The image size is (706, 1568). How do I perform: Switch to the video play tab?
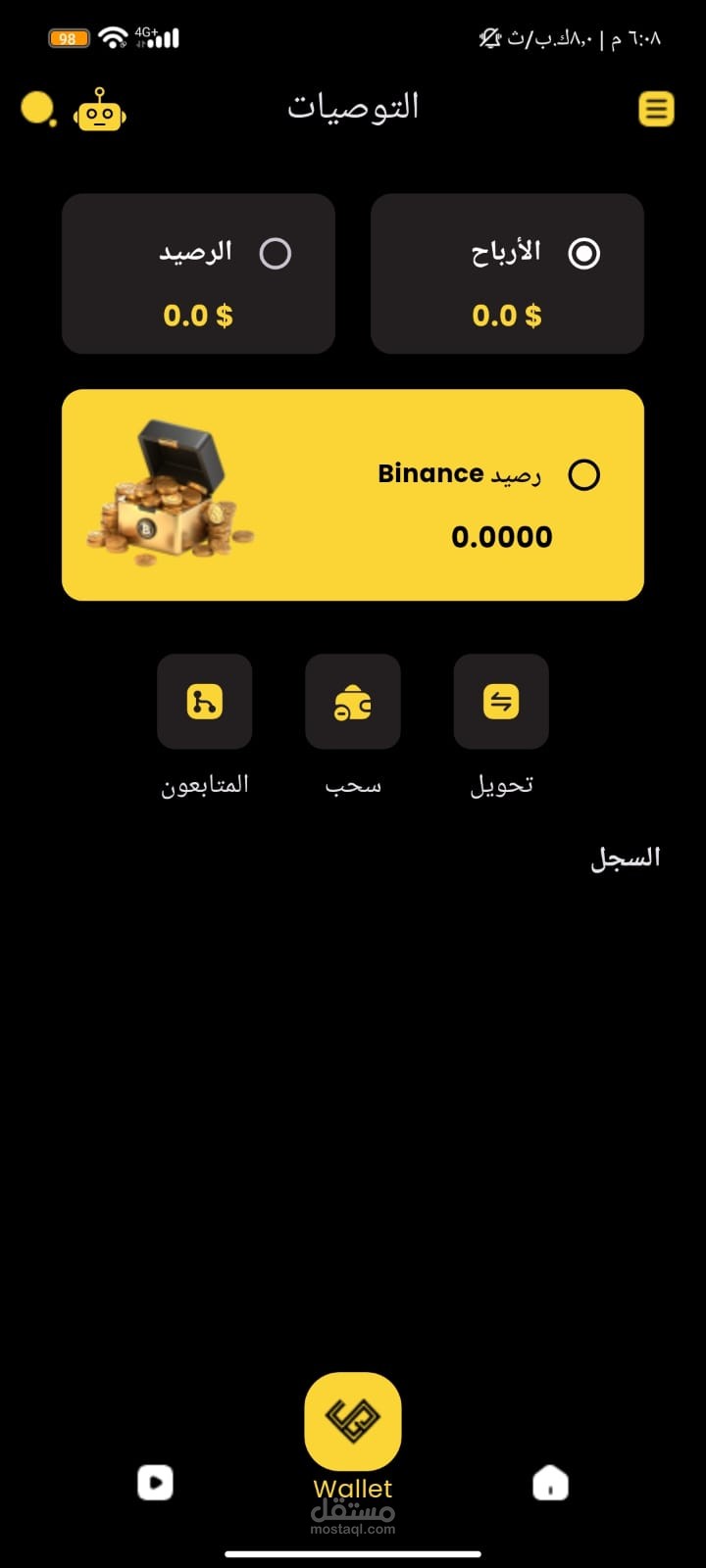click(155, 1483)
